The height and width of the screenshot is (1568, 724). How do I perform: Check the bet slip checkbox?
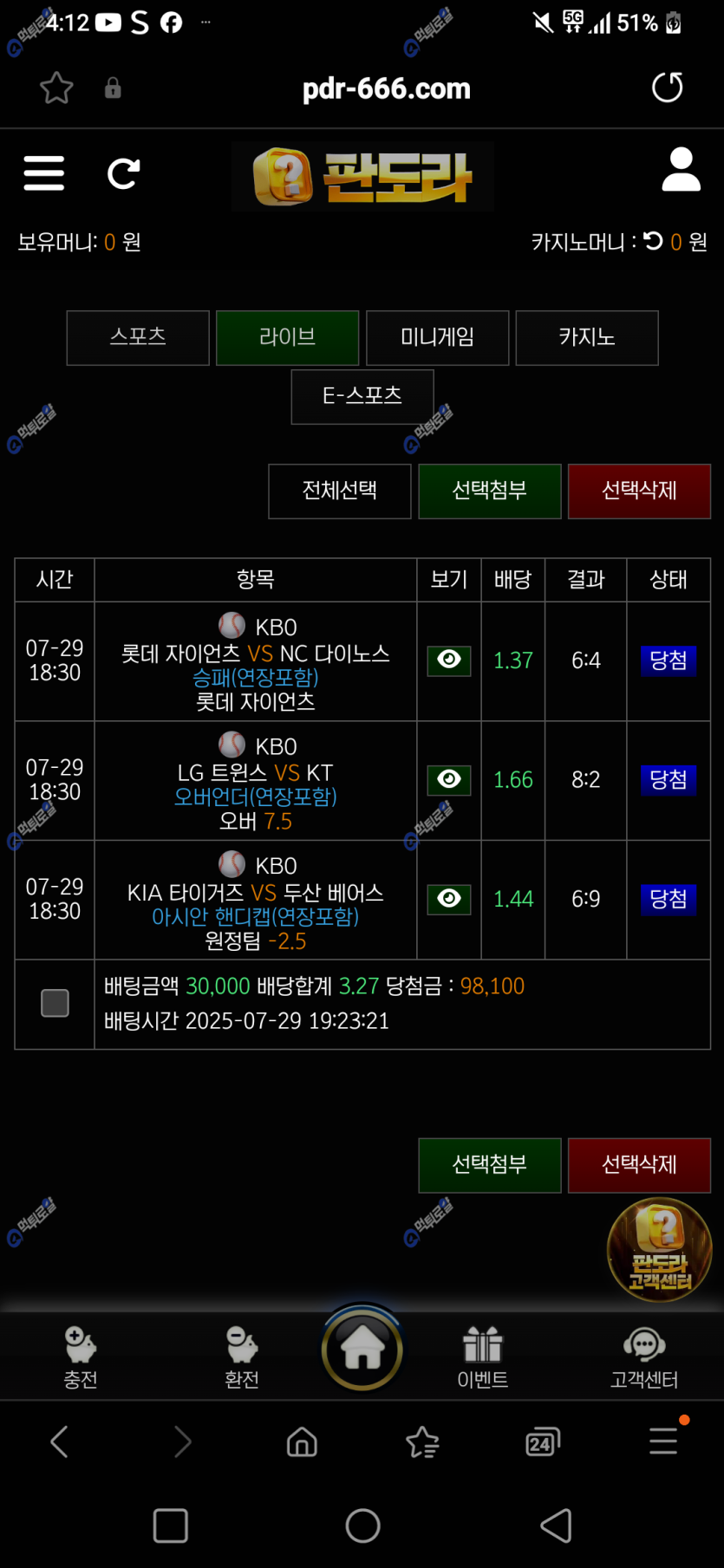pos(55,1003)
